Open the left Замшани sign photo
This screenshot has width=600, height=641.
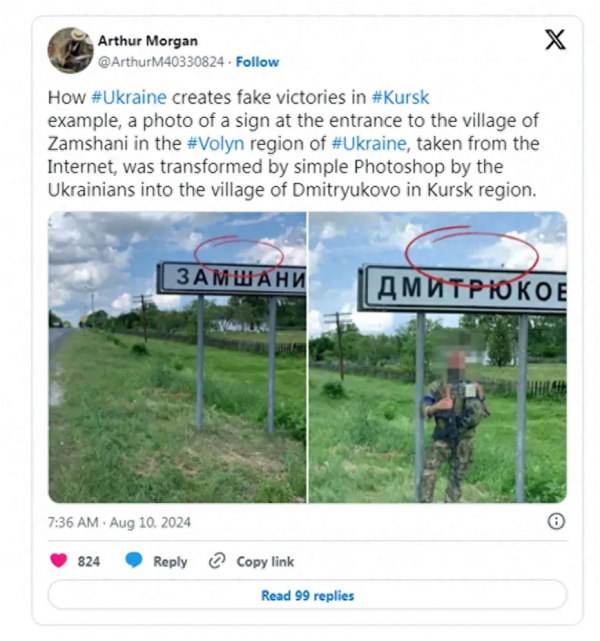coord(177,357)
